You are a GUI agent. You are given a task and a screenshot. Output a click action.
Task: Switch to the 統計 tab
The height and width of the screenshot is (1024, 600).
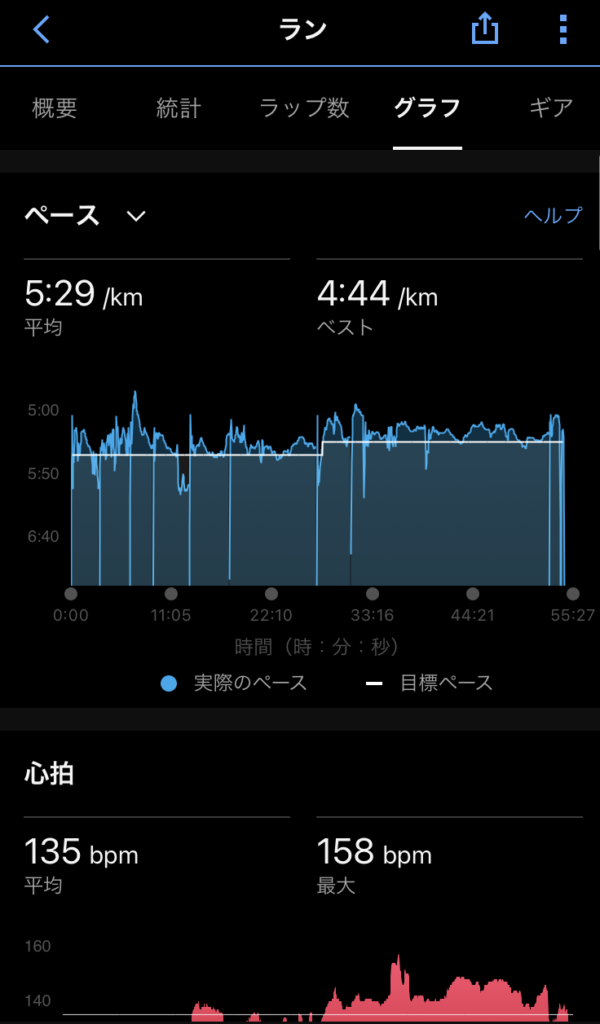[x=179, y=108]
